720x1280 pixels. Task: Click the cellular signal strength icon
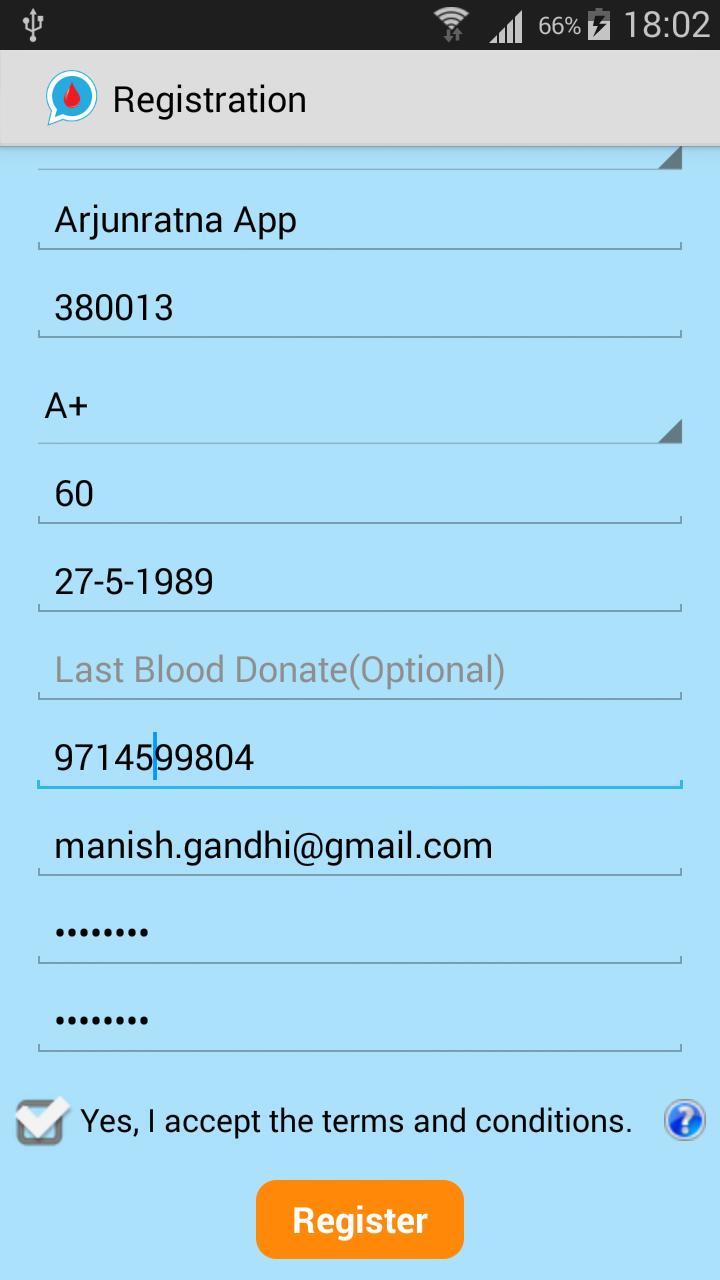click(x=505, y=25)
